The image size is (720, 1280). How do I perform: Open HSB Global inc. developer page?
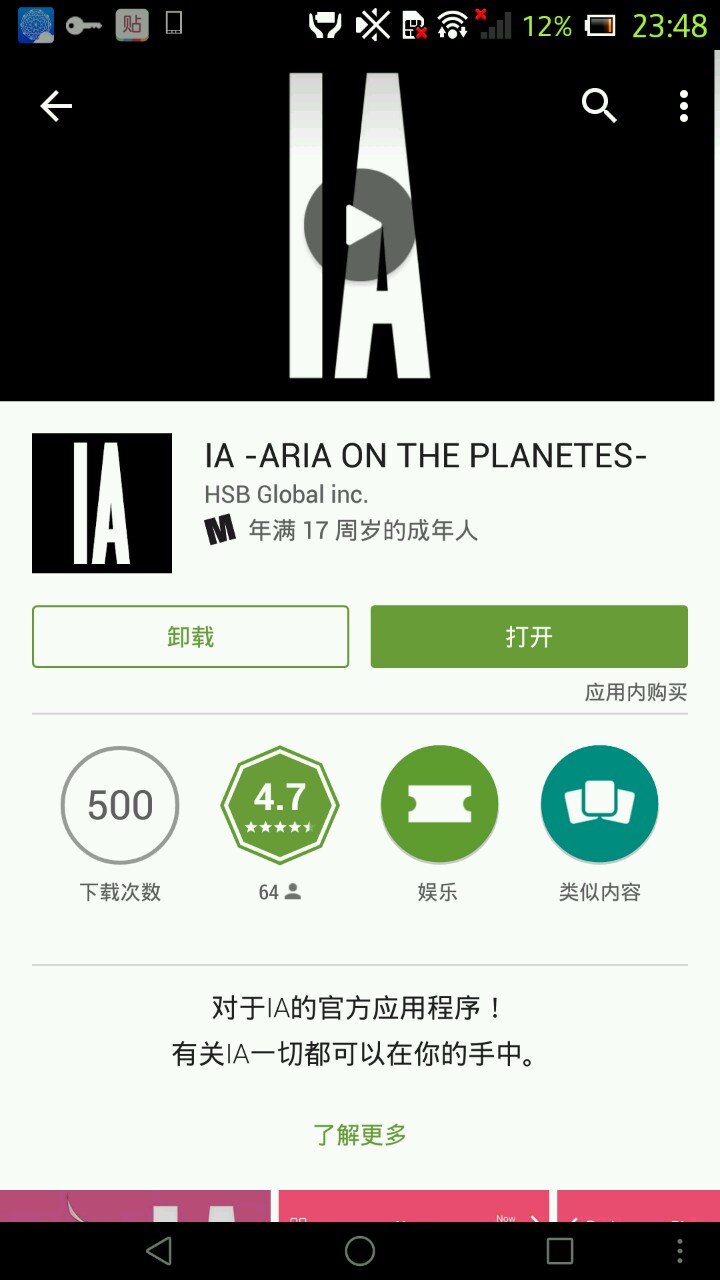tap(286, 494)
